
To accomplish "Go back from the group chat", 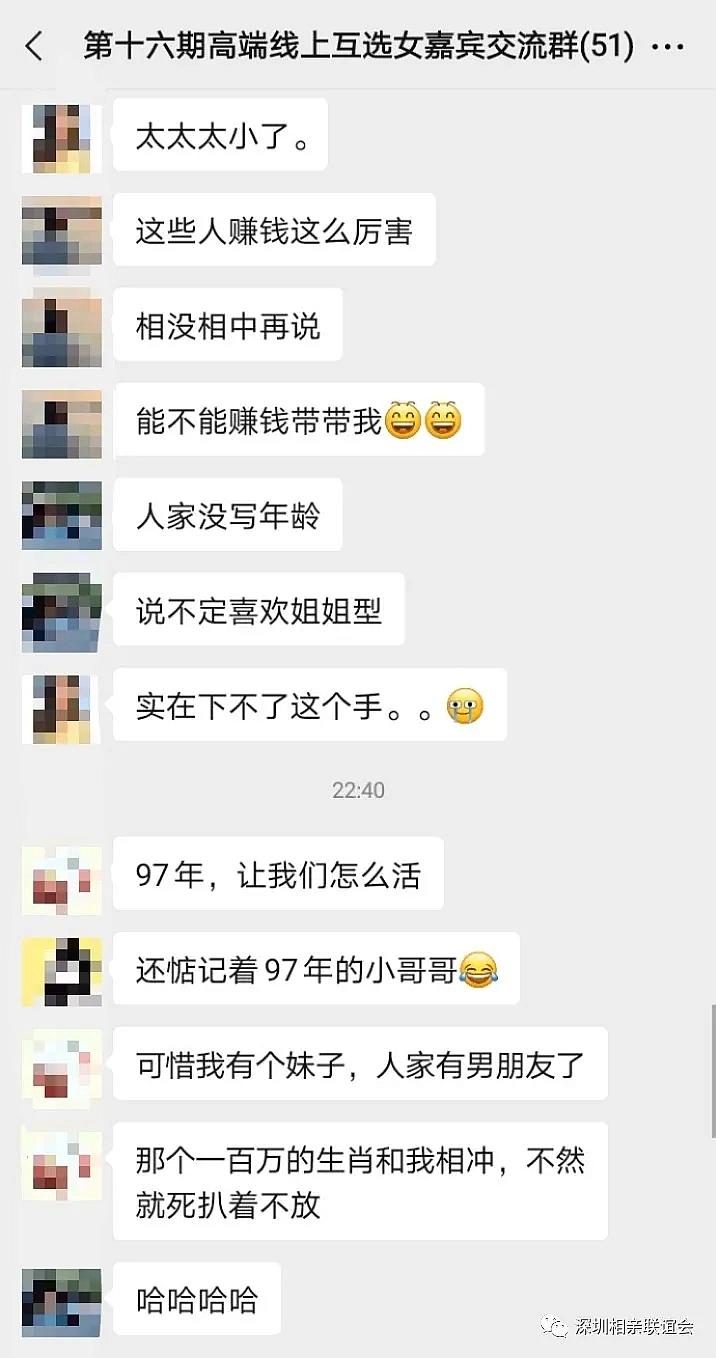I will click(x=34, y=46).
